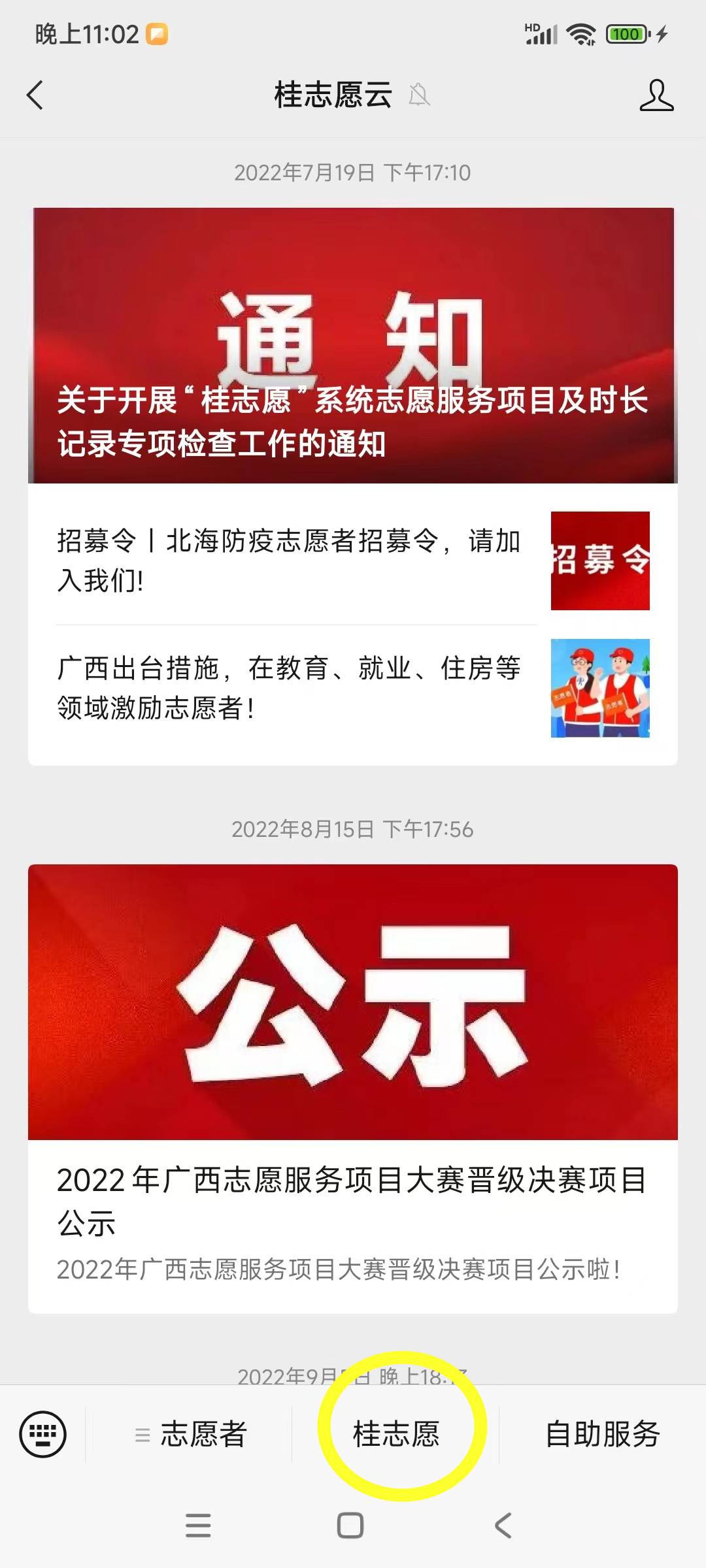Viewport: 706px width, 1568px height.
Task: Switch to keyboard input mode
Action: [43, 1434]
